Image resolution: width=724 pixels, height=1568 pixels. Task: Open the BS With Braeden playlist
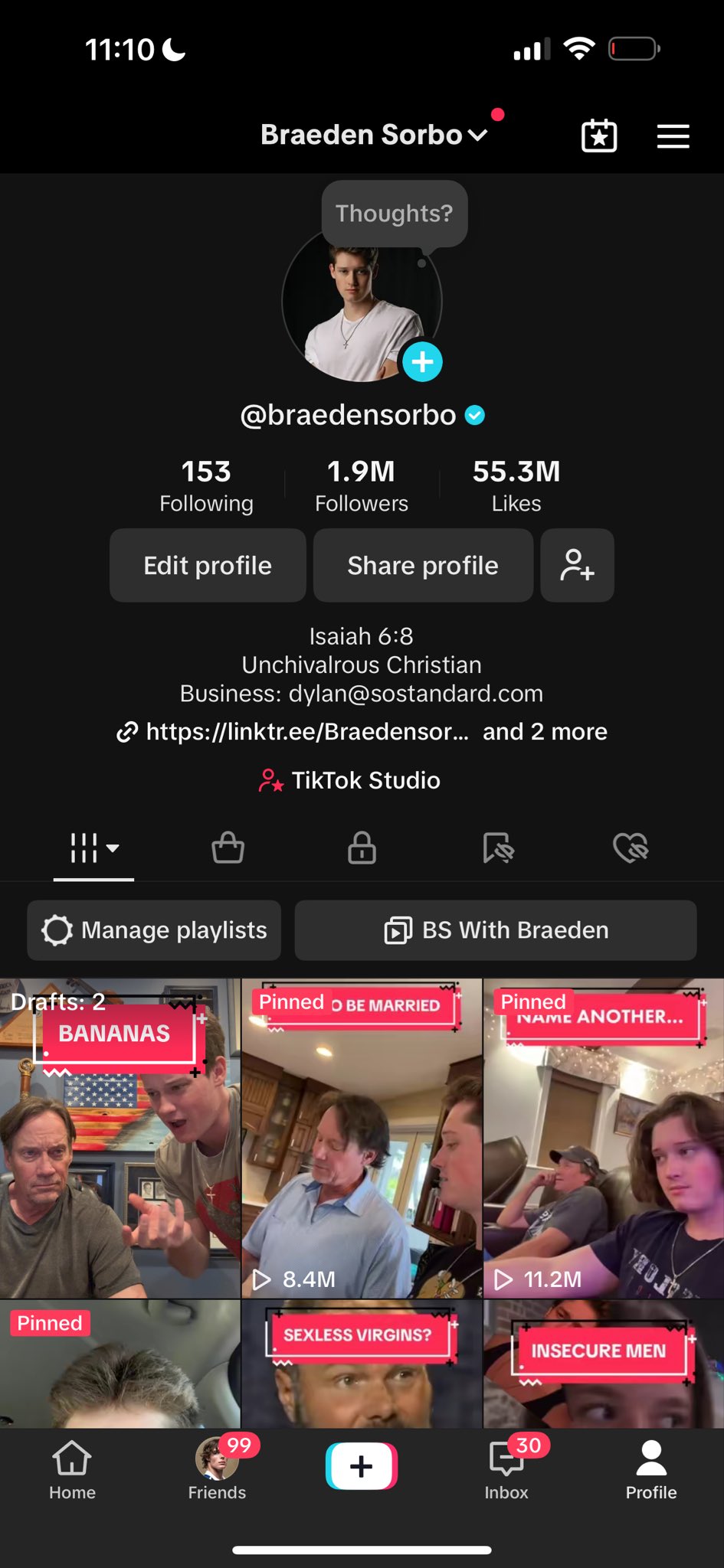click(496, 930)
